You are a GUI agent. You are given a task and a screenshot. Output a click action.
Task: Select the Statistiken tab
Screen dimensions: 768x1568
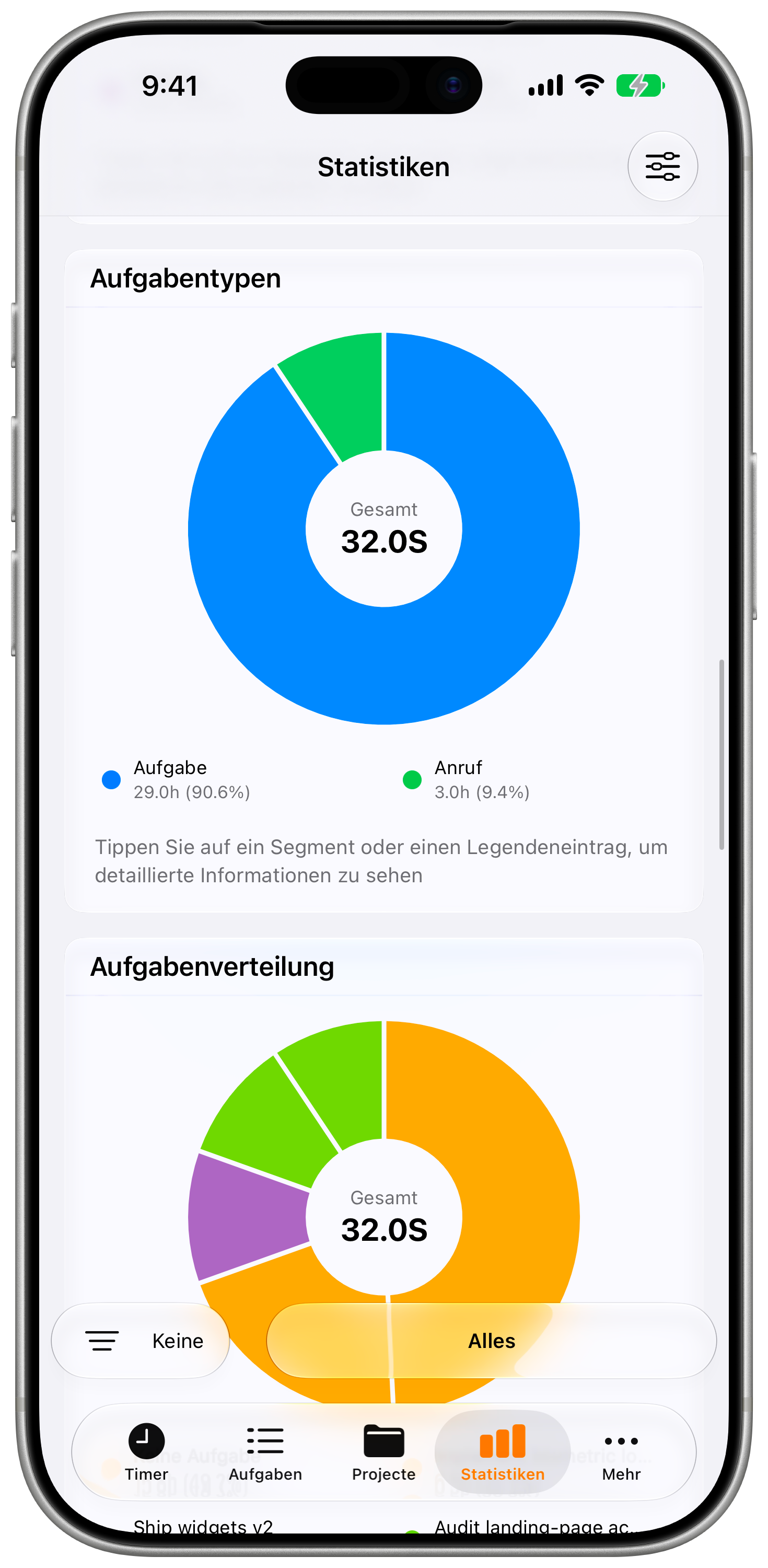pyautogui.click(x=502, y=1452)
